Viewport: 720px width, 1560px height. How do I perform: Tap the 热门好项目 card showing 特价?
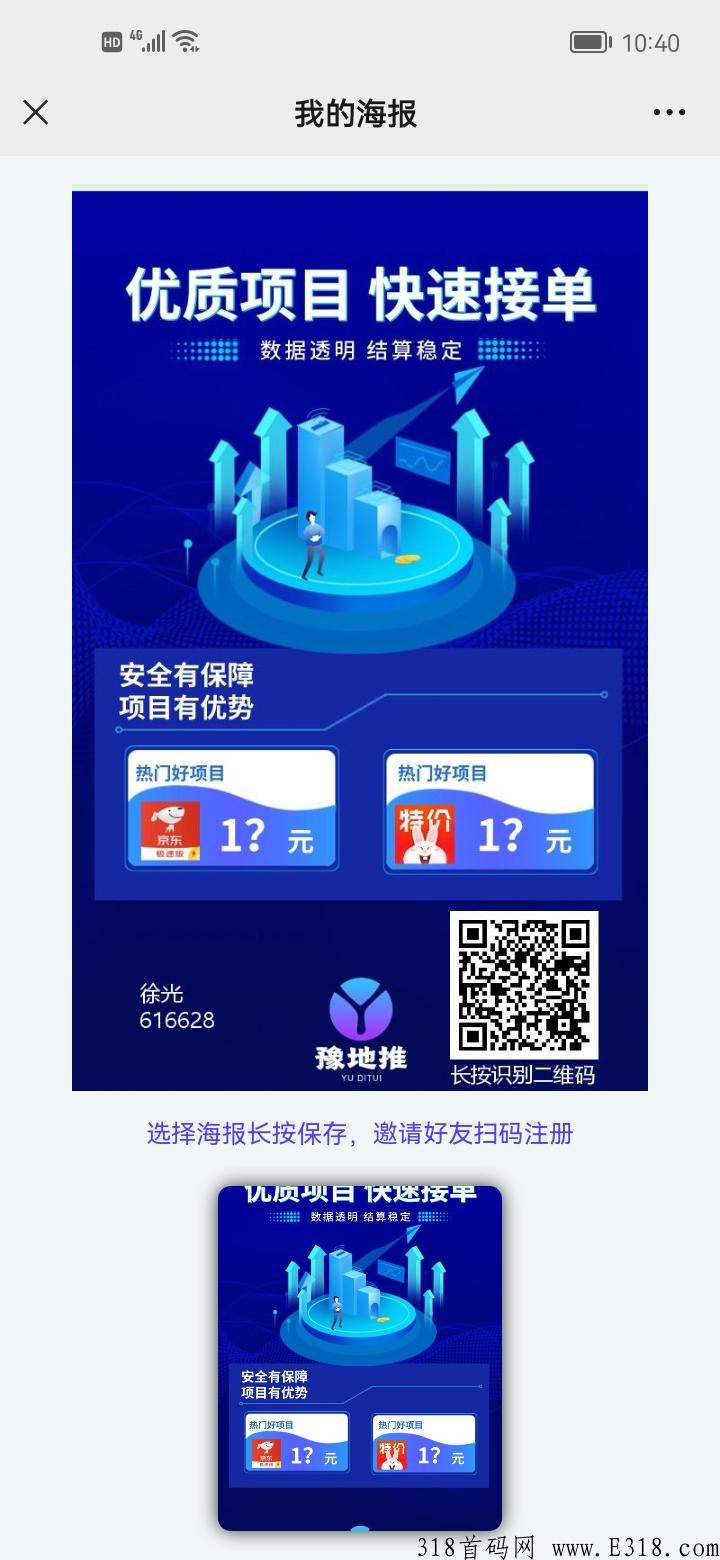(490, 808)
